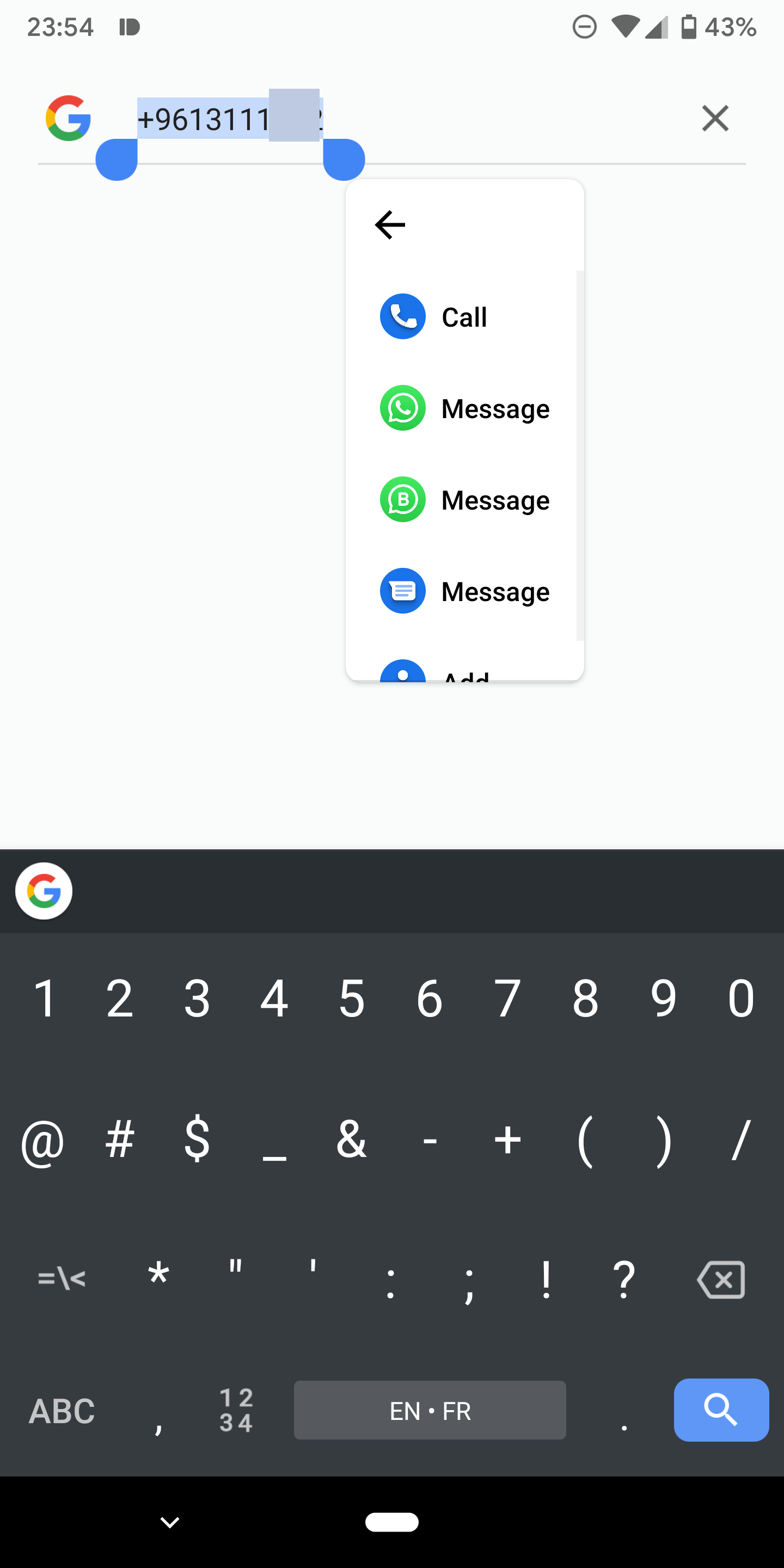Type the digit 5 key
The image size is (784, 1568).
tap(352, 999)
